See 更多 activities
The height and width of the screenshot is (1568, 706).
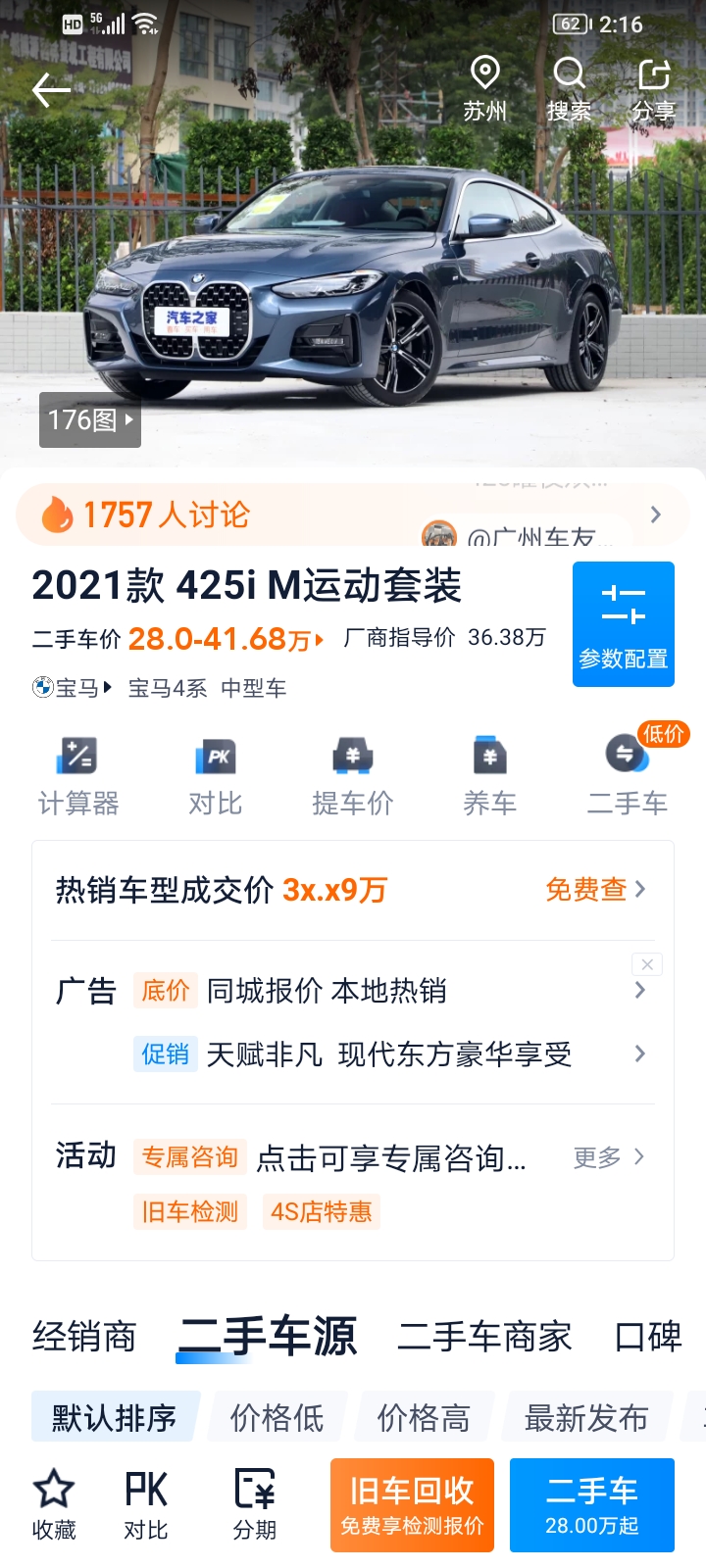(x=609, y=1157)
